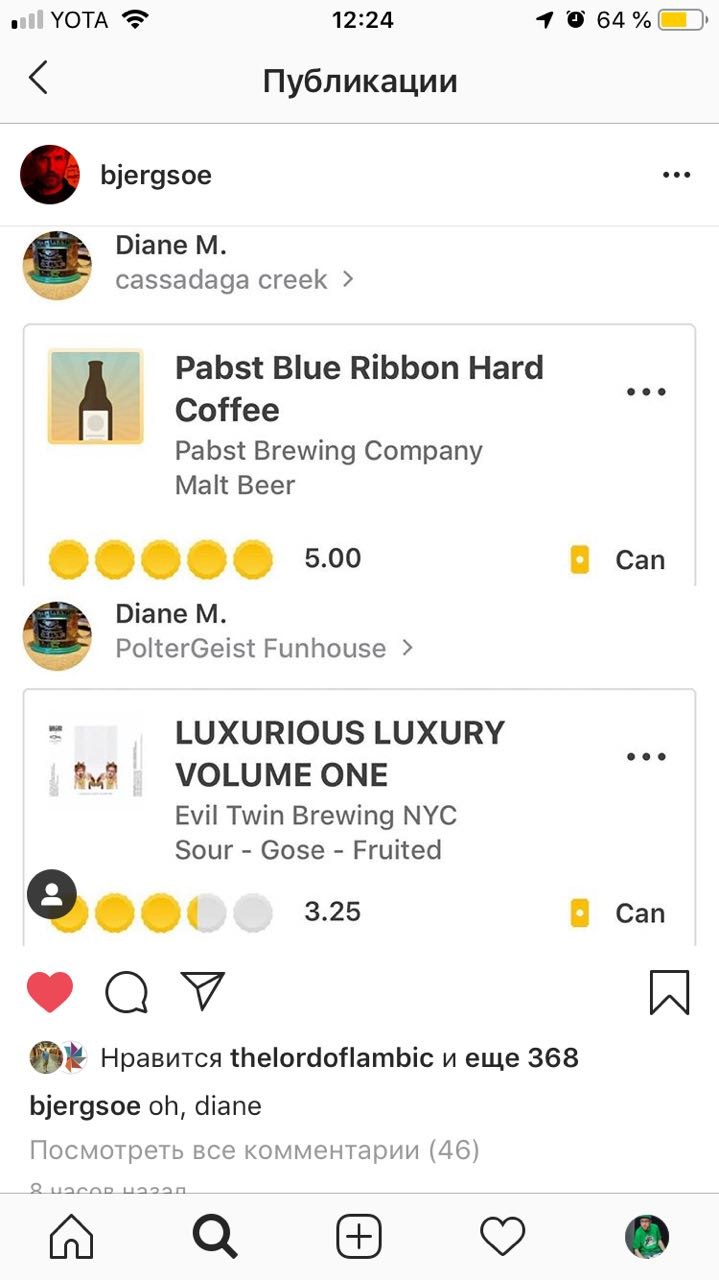
Task: Save the post with the bookmark icon
Action: click(669, 992)
